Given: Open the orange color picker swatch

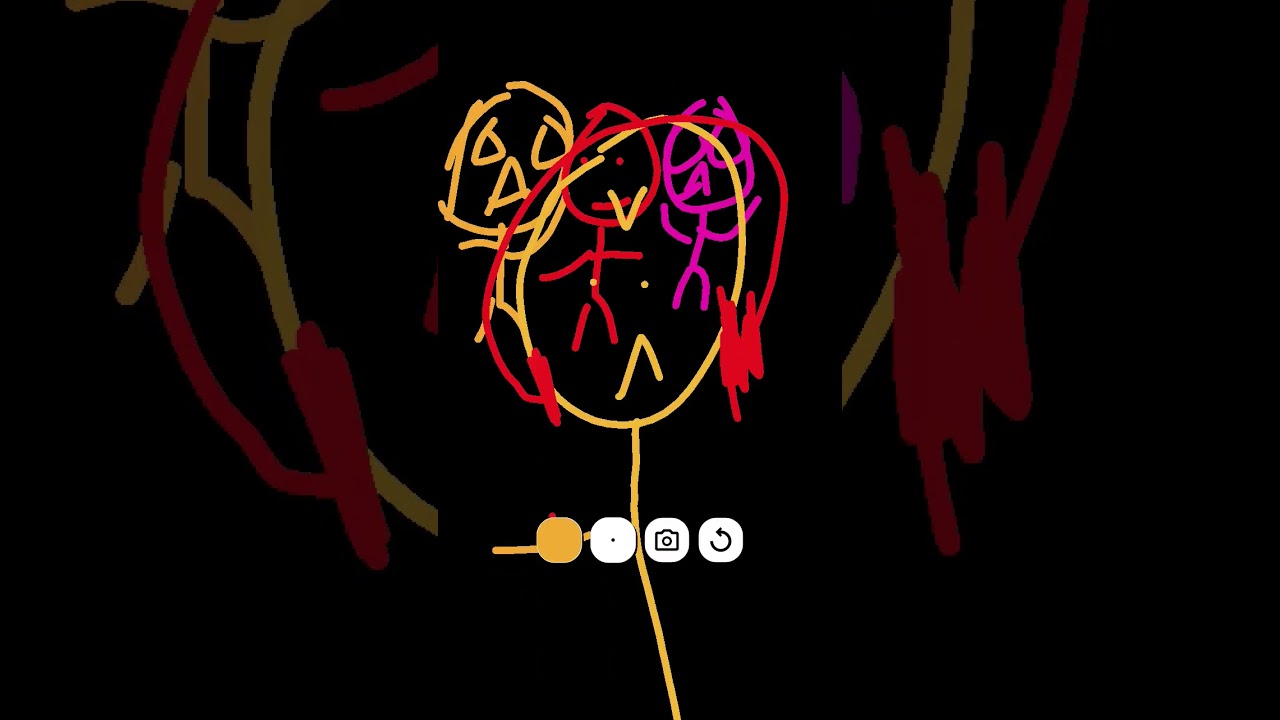Looking at the screenshot, I should (x=559, y=541).
